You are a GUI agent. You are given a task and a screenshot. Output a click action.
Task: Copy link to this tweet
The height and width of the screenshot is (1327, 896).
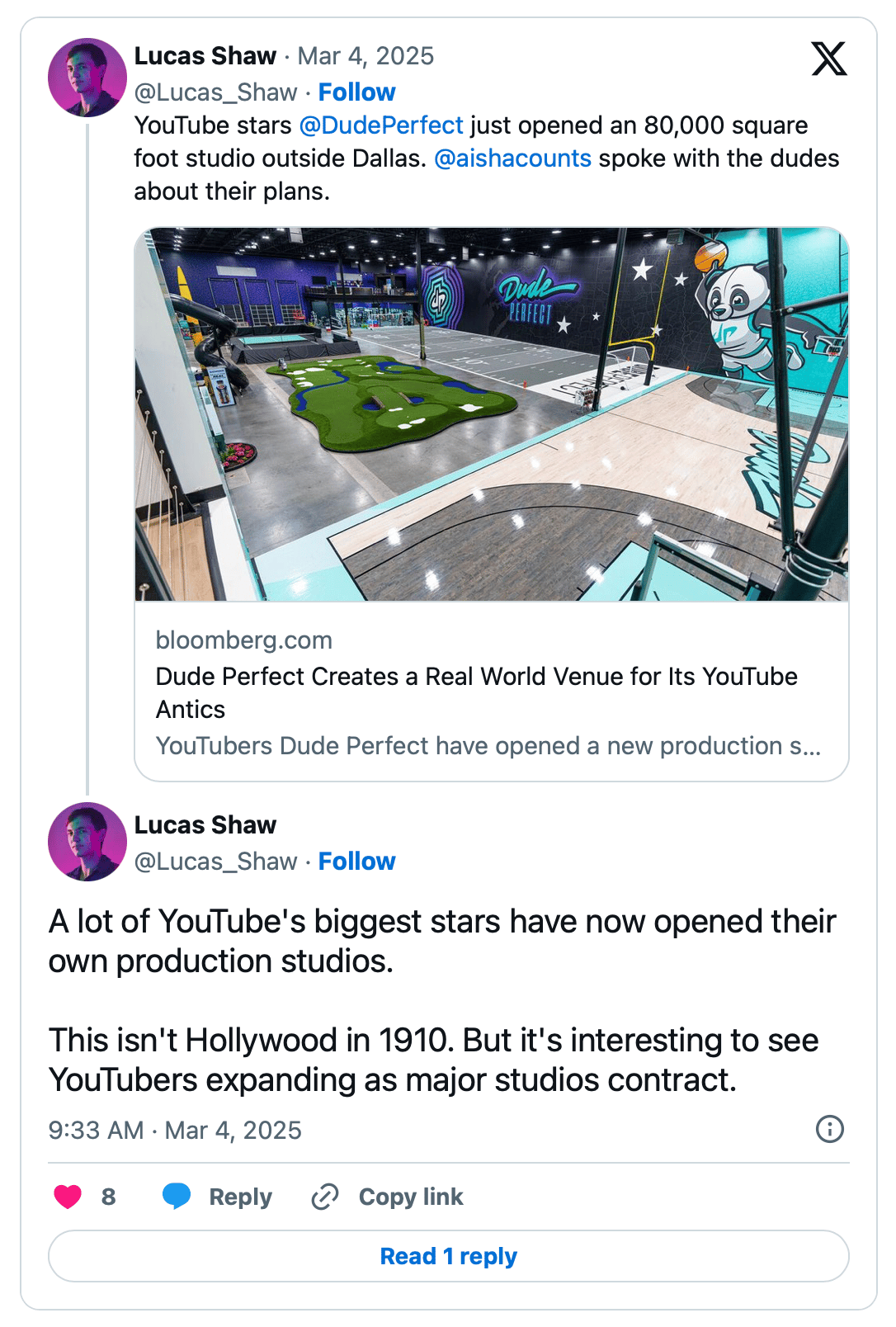388,1197
